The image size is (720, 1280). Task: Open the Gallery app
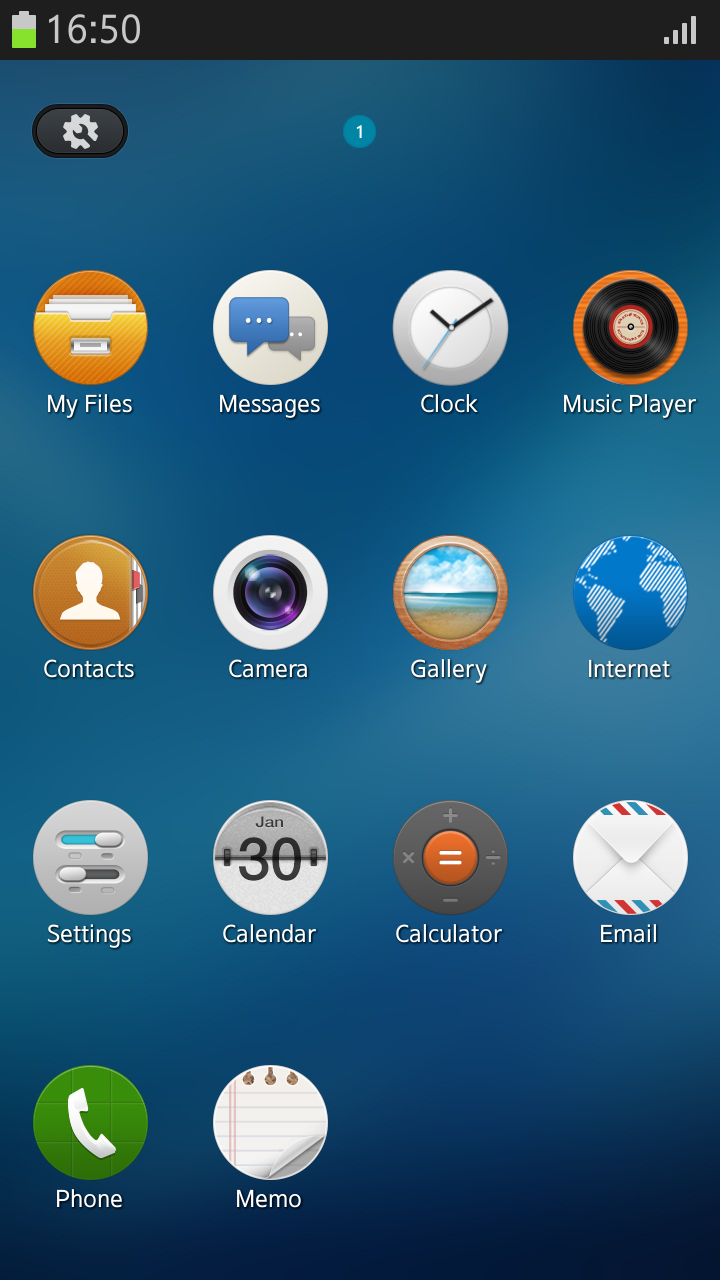[x=450, y=593]
